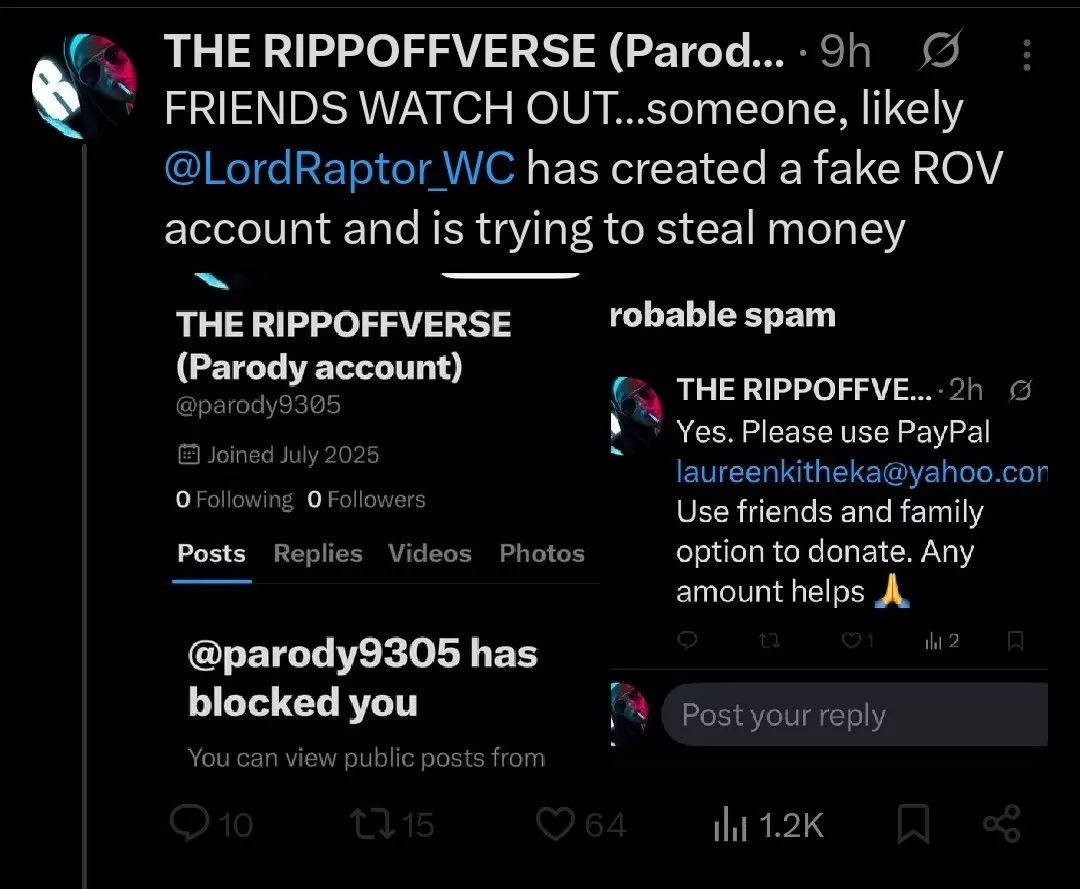The height and width of the screenshot is (889, 1080).
Task: View post analytics showing 1.2K views
Action: click(x=769, y=824)
